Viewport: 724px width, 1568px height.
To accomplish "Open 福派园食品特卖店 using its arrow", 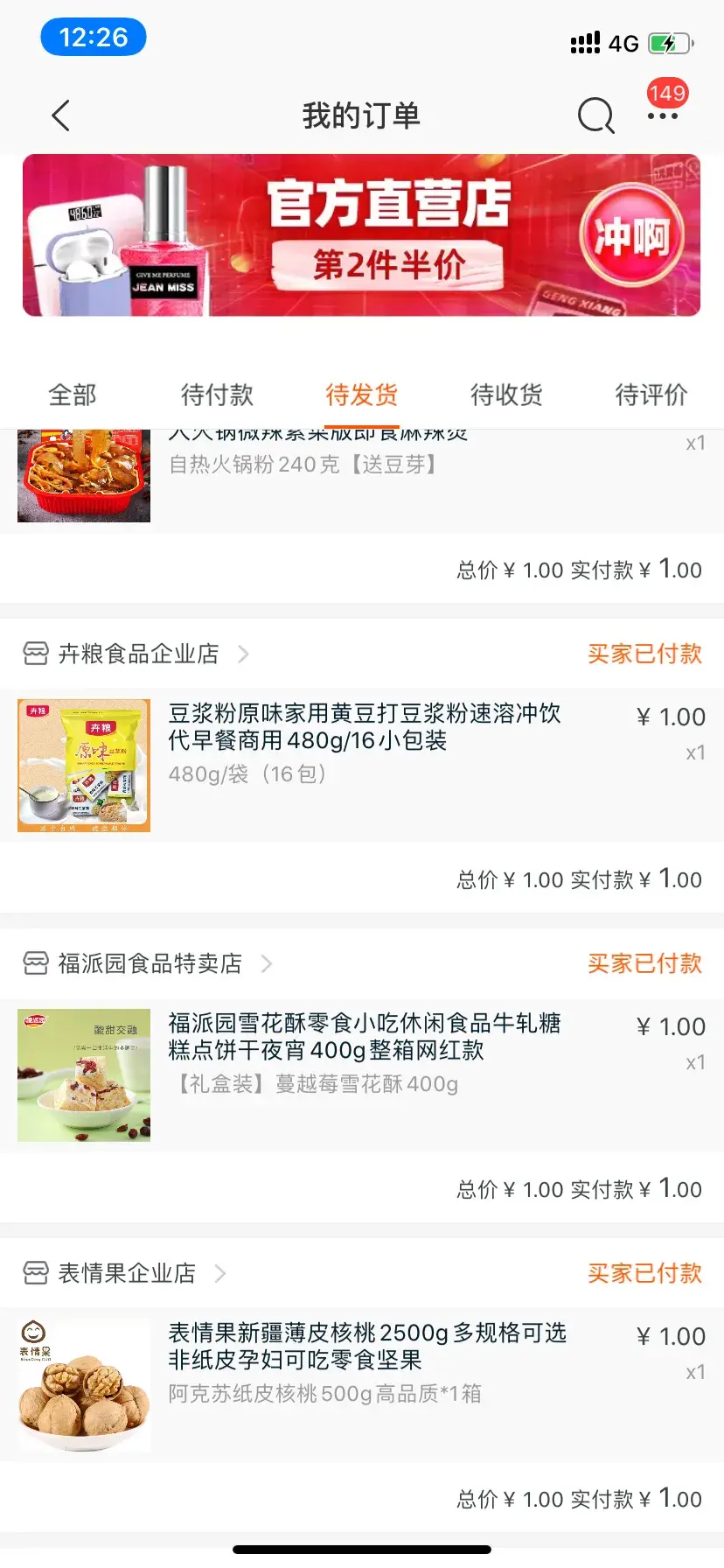I will click(x=268, y=962).
